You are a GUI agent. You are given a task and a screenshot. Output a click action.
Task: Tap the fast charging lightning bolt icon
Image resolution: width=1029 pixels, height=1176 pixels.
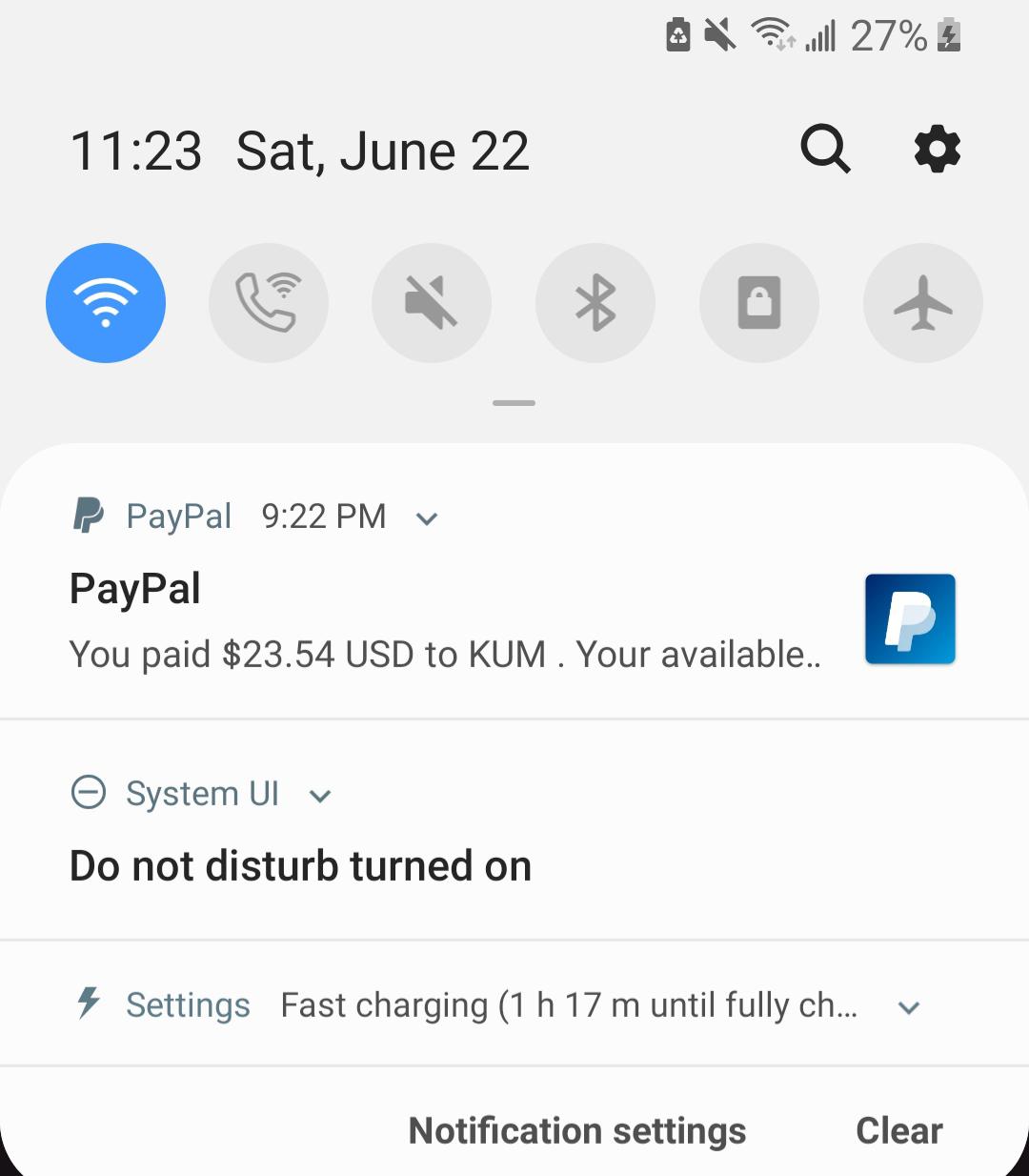(89, 1004)
